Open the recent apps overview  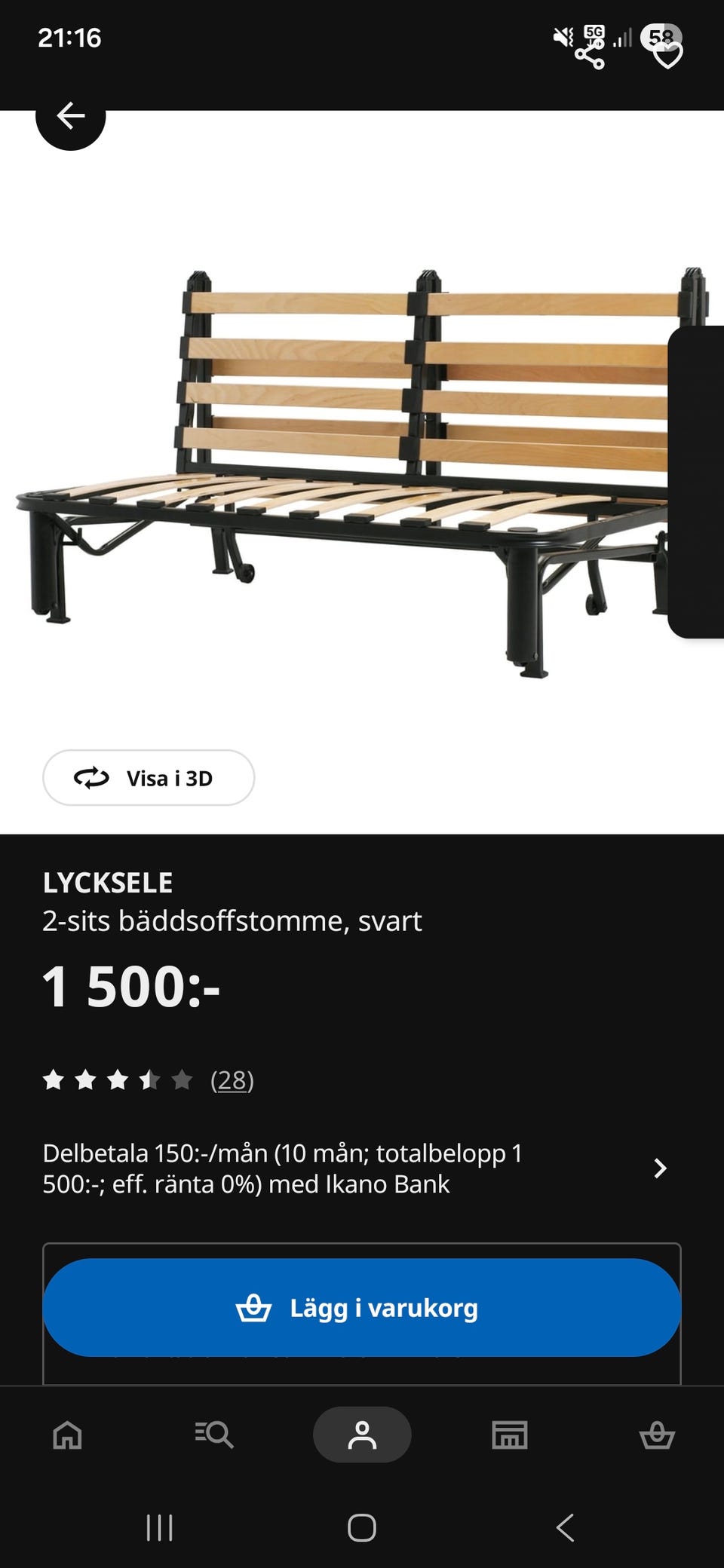pos(159,1528)
